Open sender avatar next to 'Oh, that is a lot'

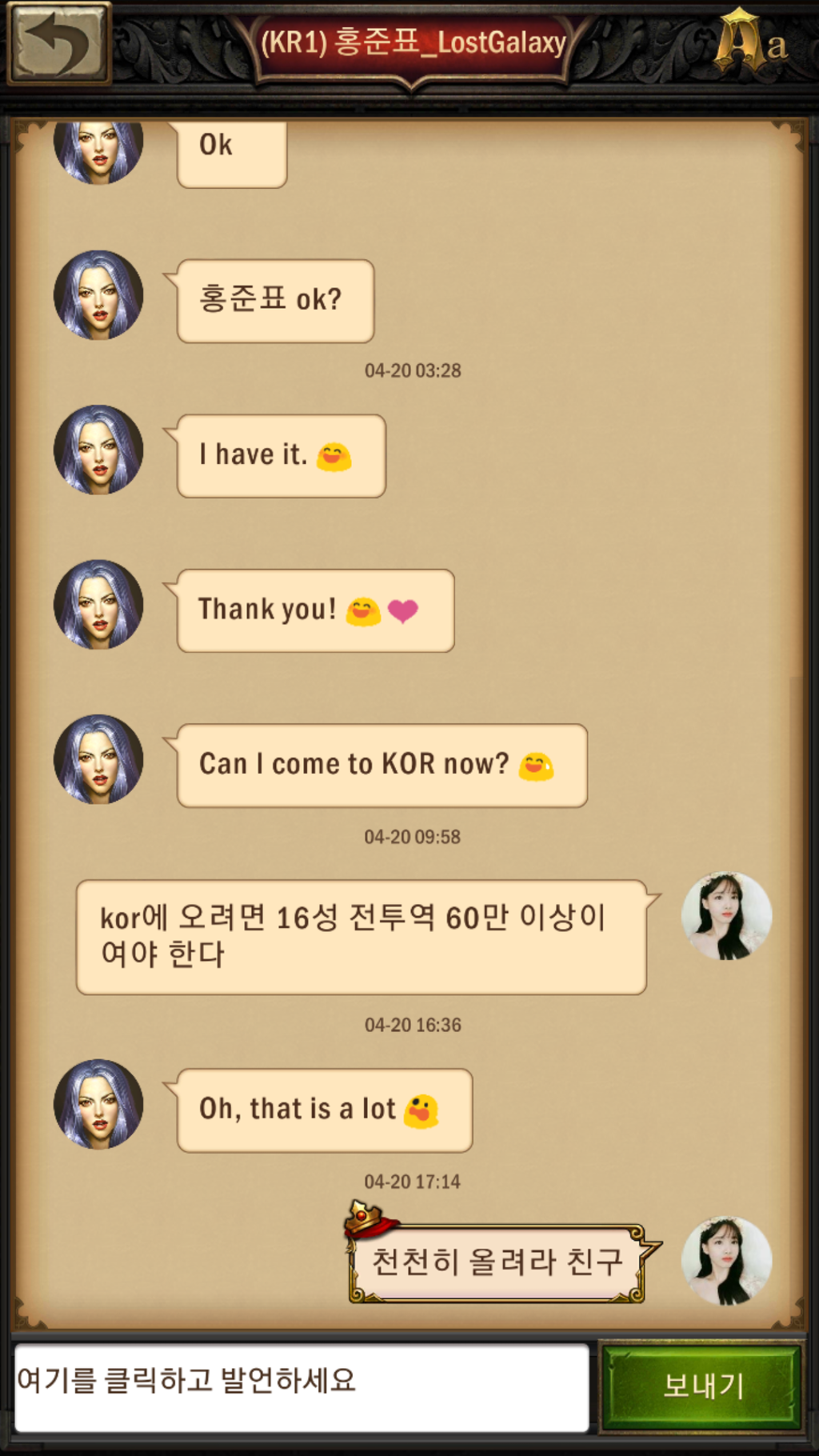coord(98,1105)
